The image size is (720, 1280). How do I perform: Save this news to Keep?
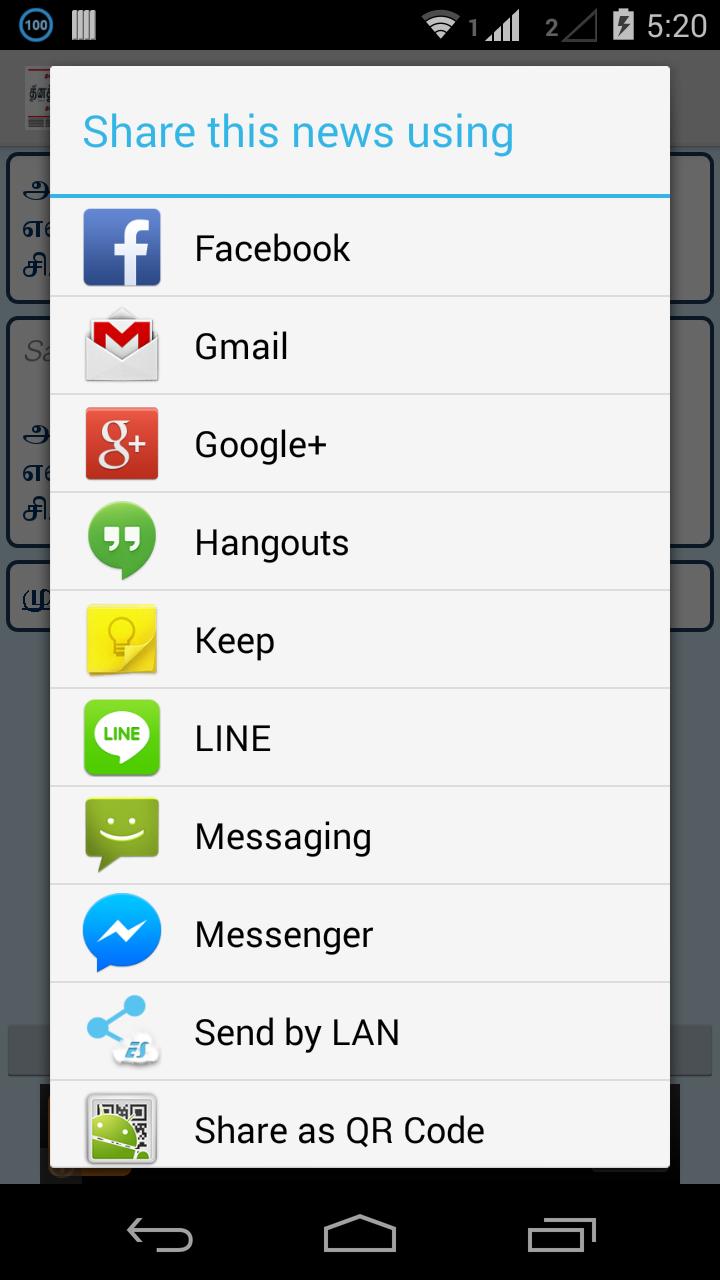pos(359,640)
